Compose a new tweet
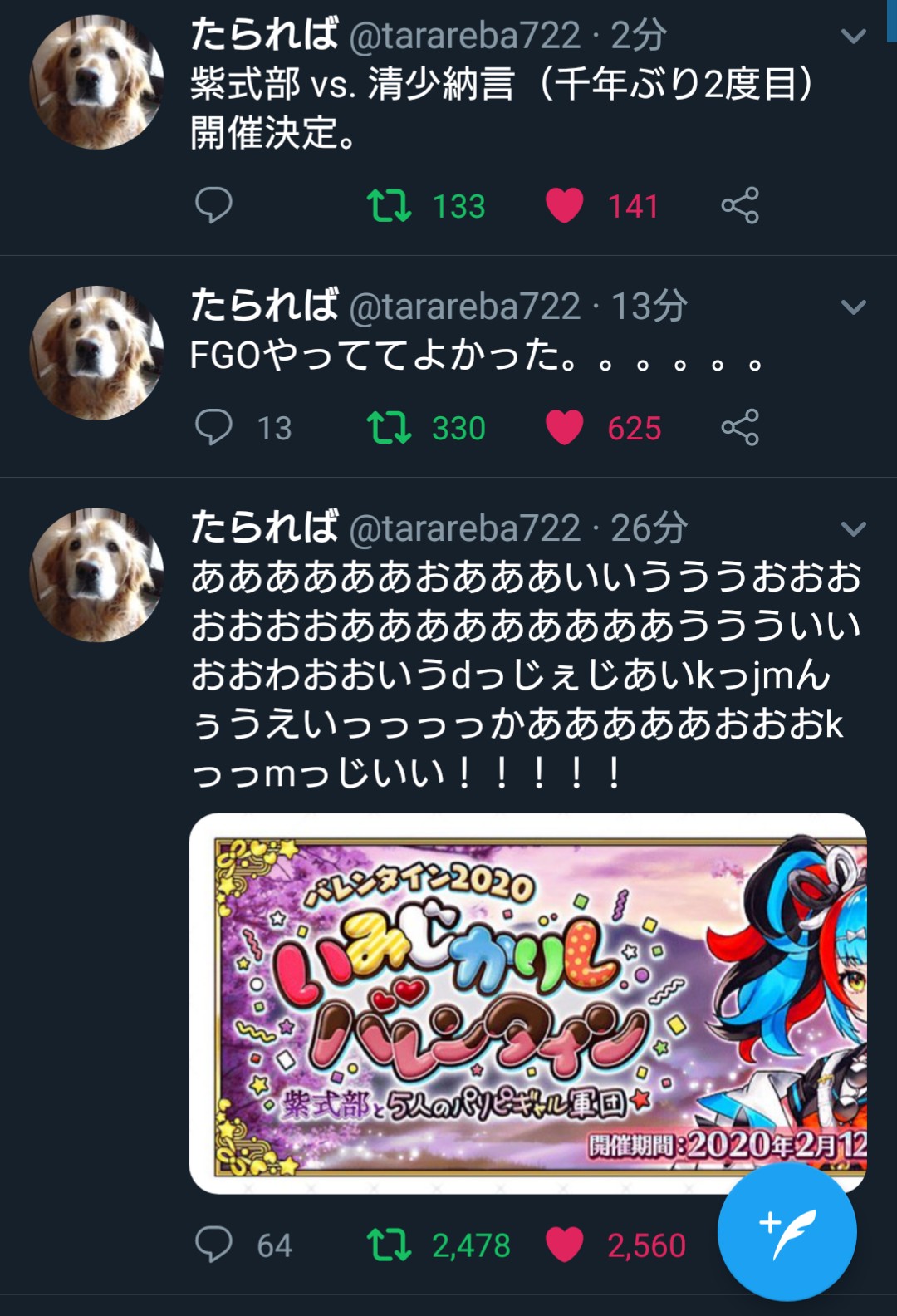Screen dimensions: 897x1316 [x=787, y=1231]
